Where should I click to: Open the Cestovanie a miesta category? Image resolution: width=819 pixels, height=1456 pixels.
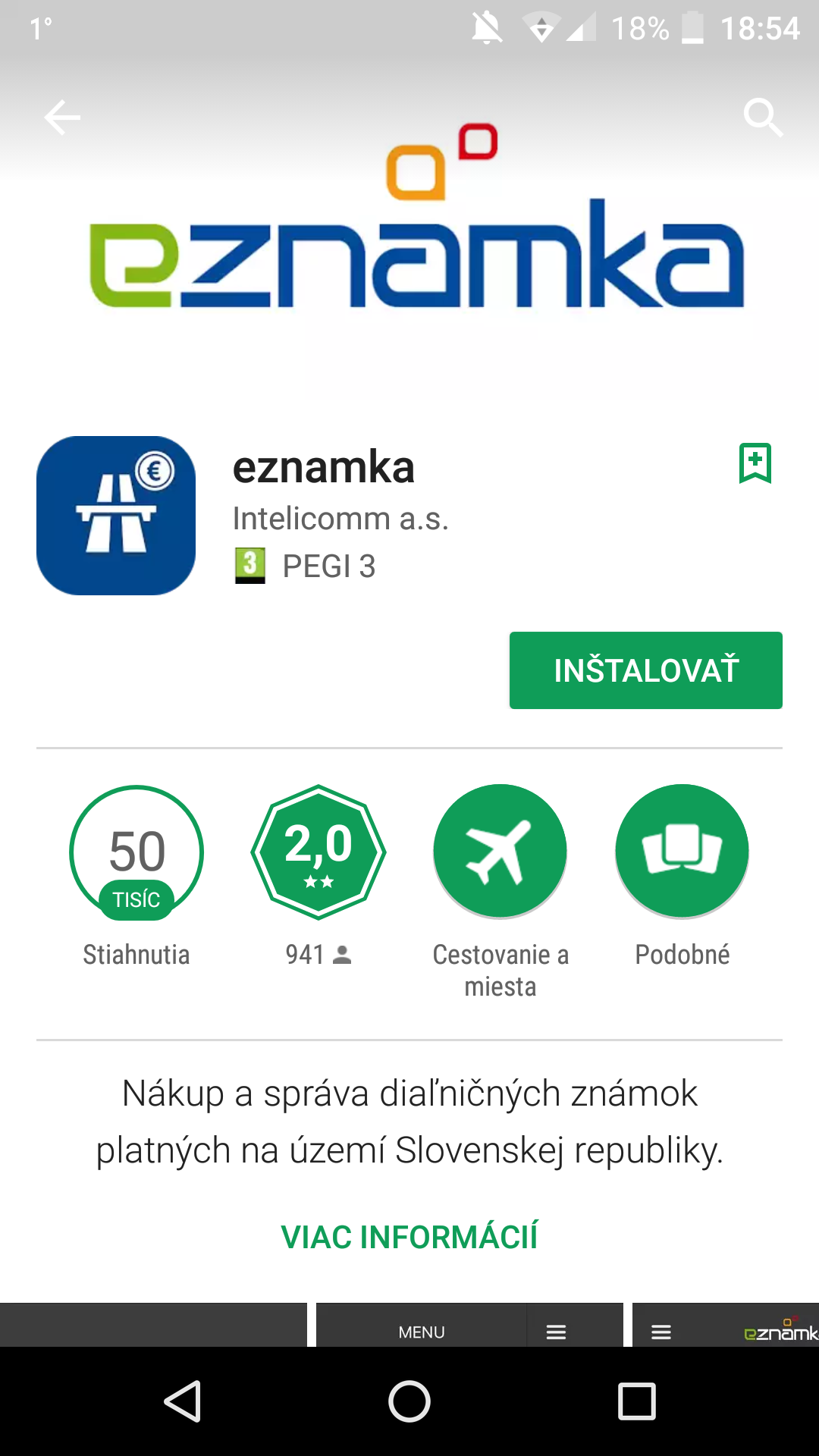500,851
